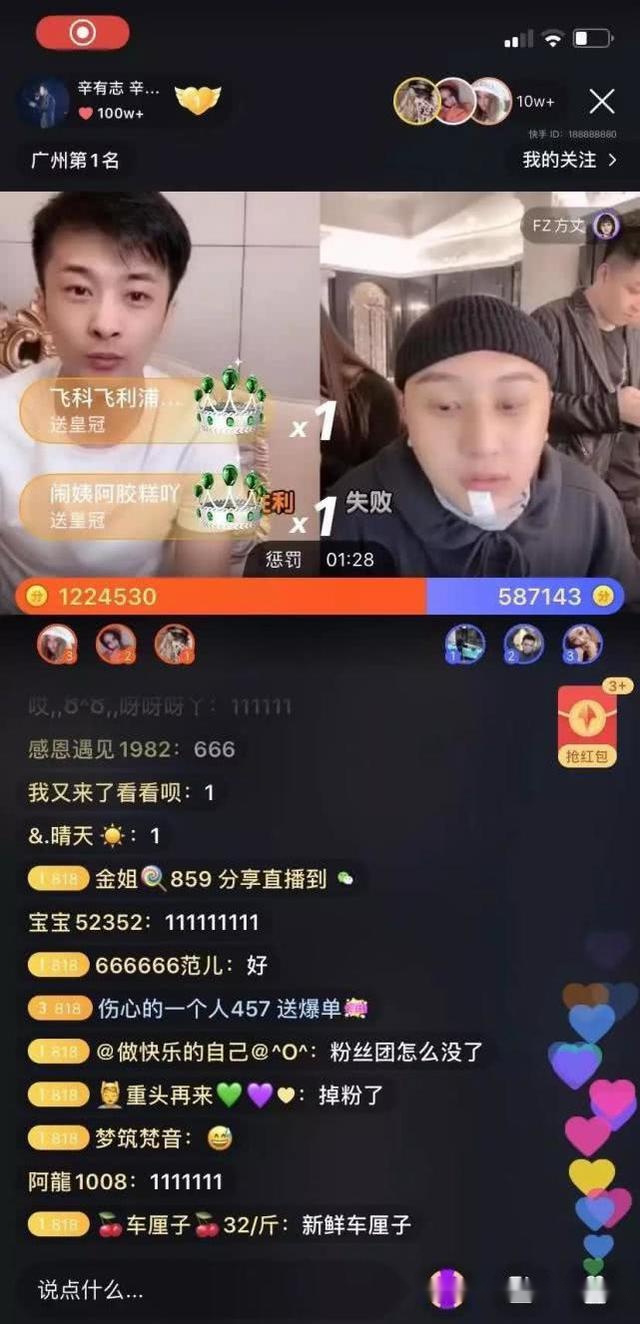The image size is (640, 1324).
Task: View the top viewers avatars beside 10w+
Action: pos(453,101)
